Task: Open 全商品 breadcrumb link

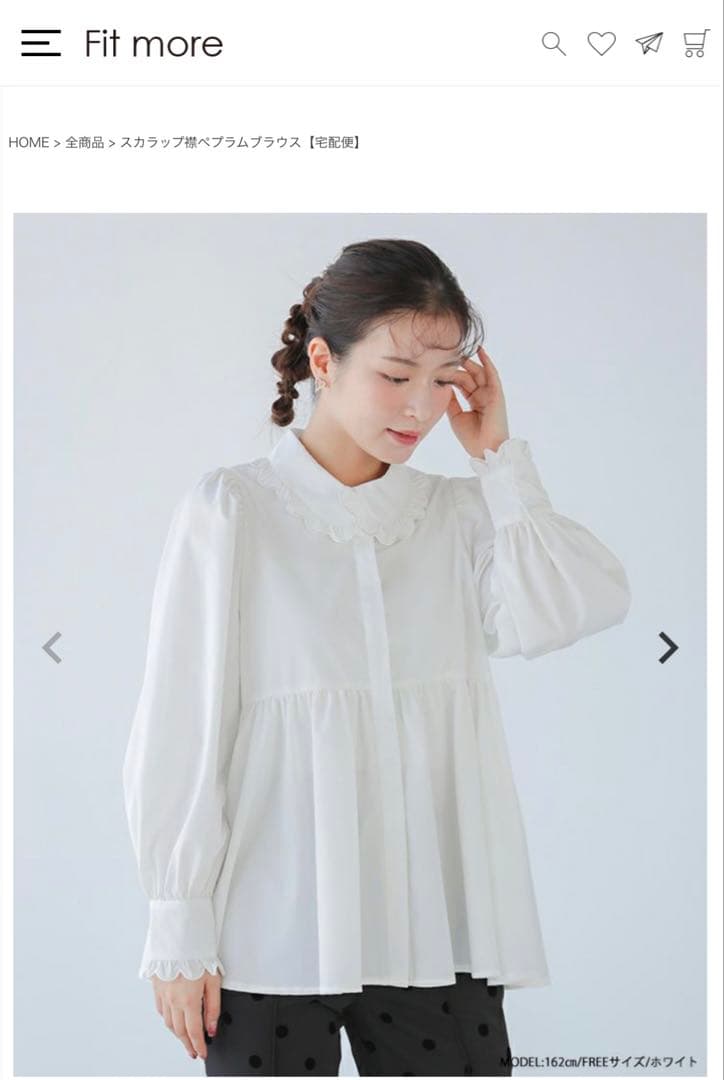Action: (85, 142)
